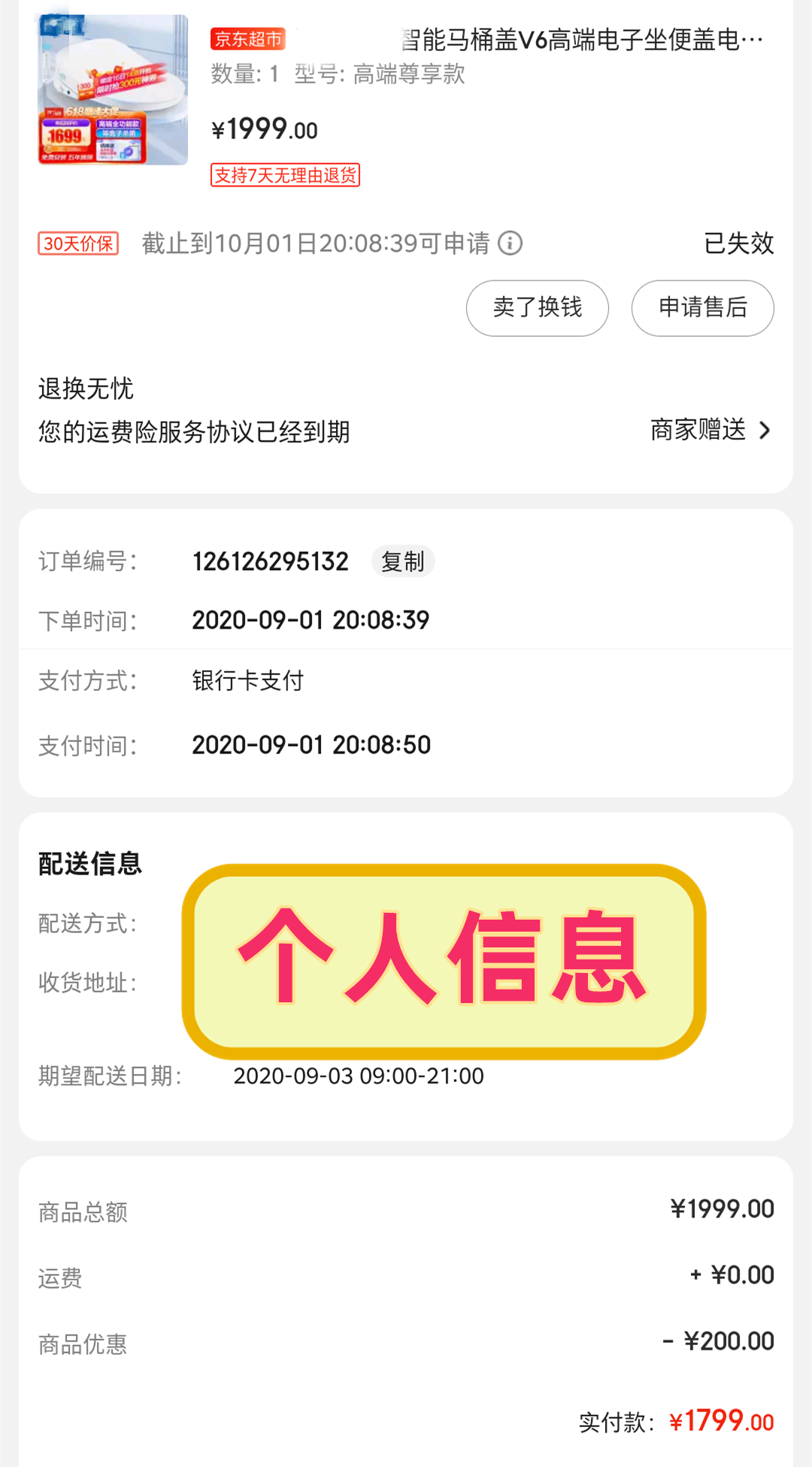The height and width of the screenshot is (1467, 812).
Task: Tap 卖了换钱 to trade in the item
Action: point(537,308)
